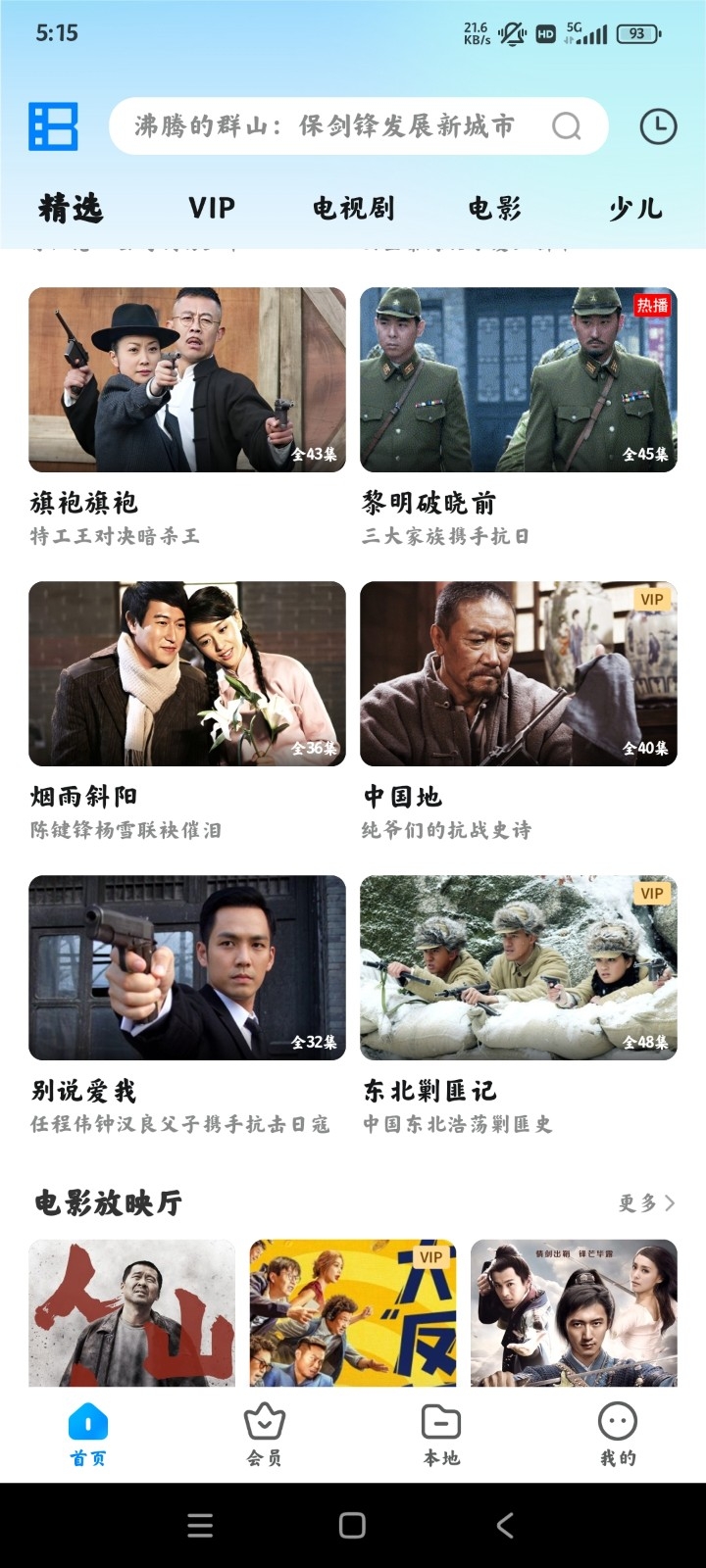This screenshot has width=706, height=1568.
Task: Go to the 会员 tab
Action: tap(264, 1435)
